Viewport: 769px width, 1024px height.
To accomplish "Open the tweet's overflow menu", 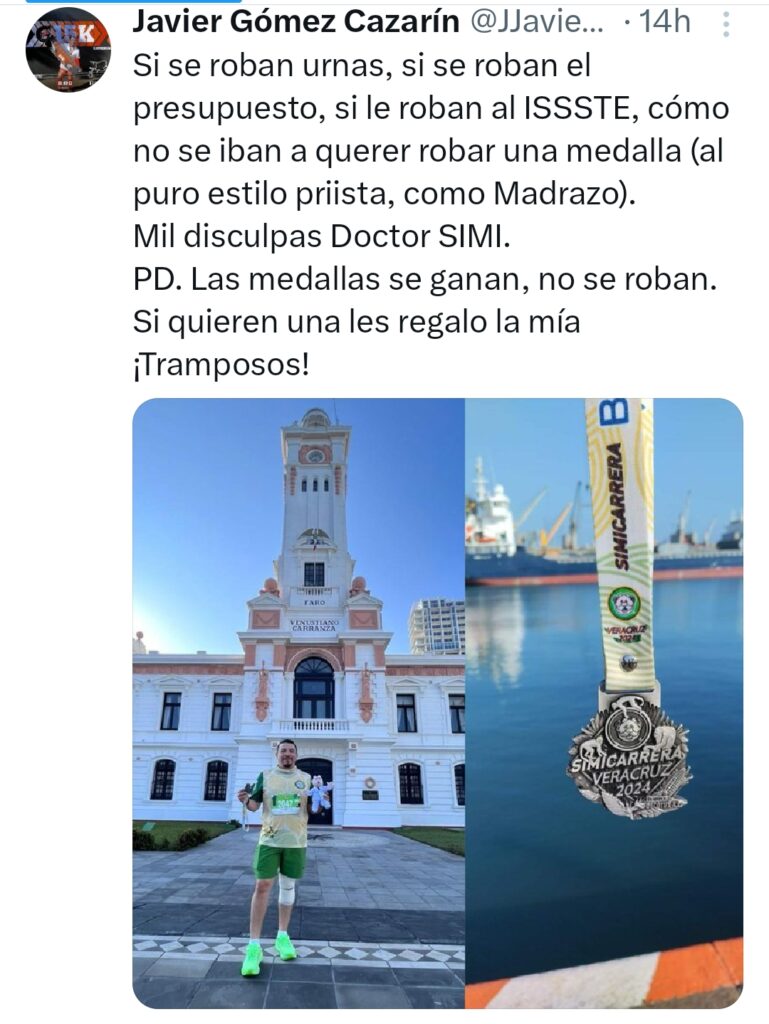I will [726, 24].
